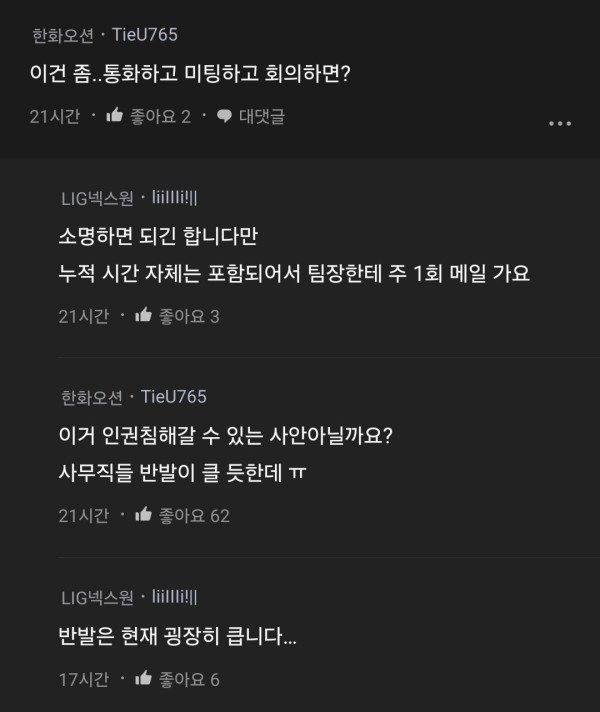600x712 pixels.
Task: Like the reply '반발은 현재 굉장히 큽니다...'
Action: [142, 679]
